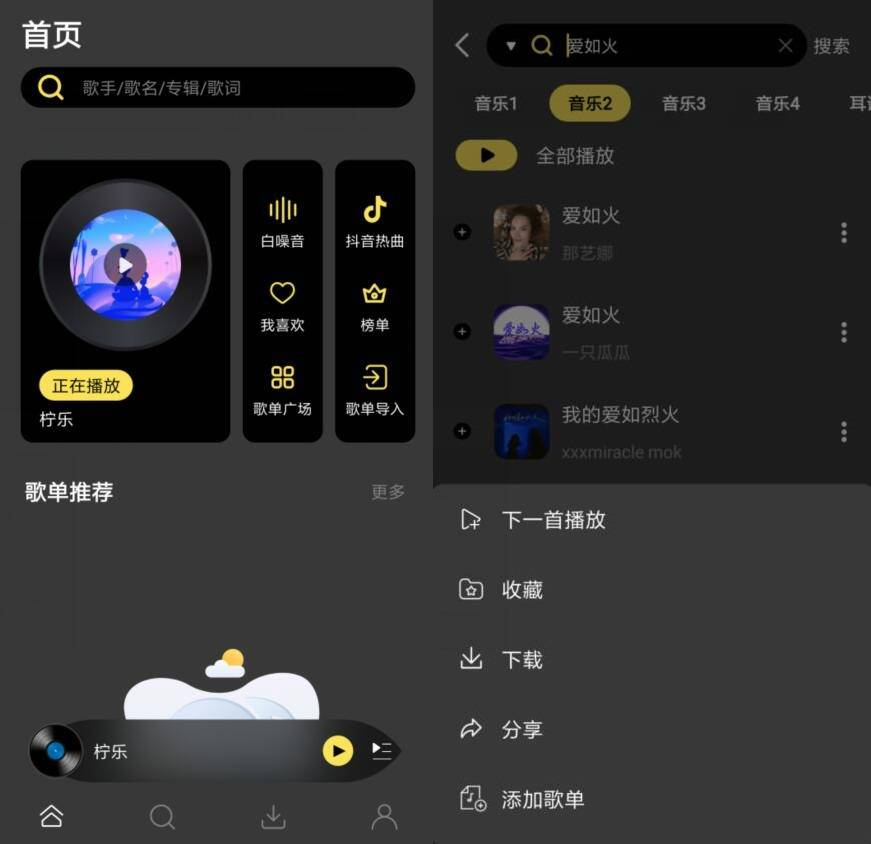Open 白噪音 white noise section

point(282,222)
